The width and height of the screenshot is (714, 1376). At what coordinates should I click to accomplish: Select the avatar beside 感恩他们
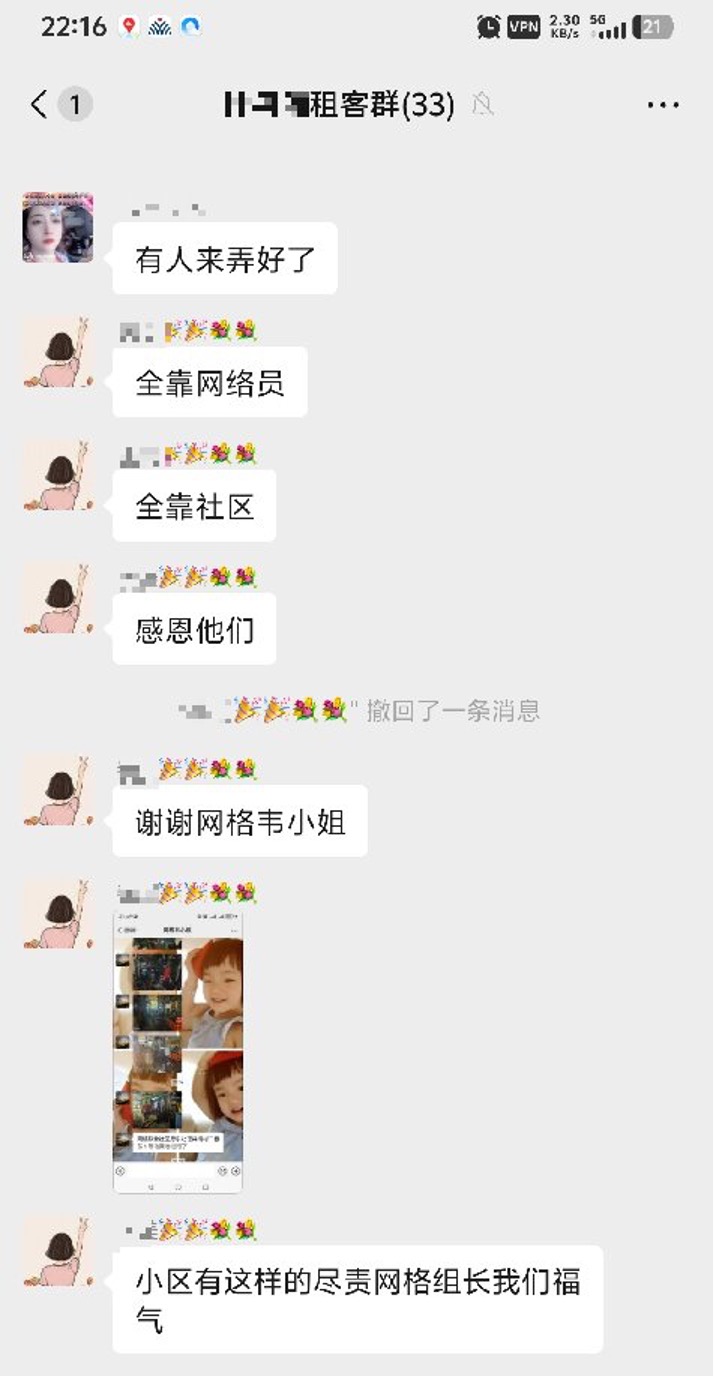58,598
